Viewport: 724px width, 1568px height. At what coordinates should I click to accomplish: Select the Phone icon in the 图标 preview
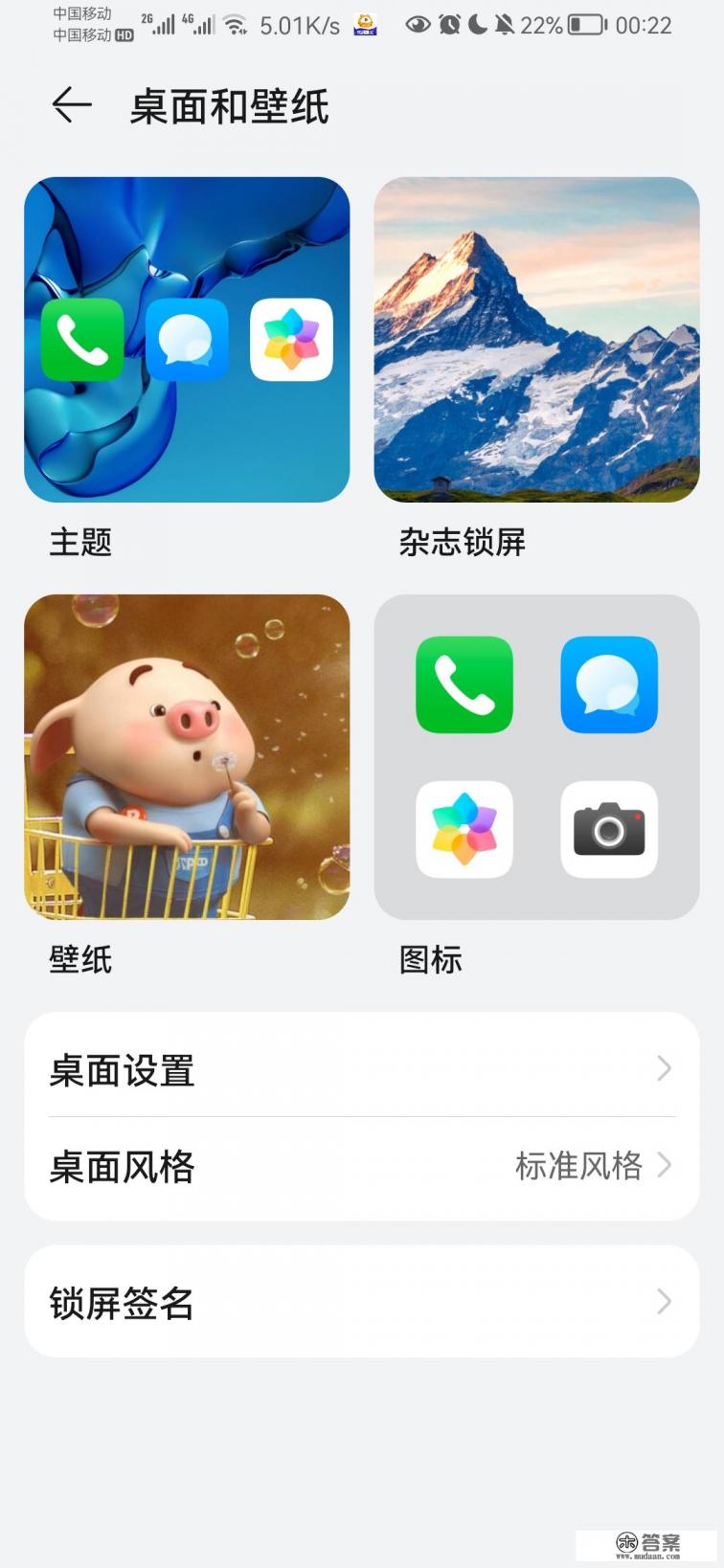[464, 684]
